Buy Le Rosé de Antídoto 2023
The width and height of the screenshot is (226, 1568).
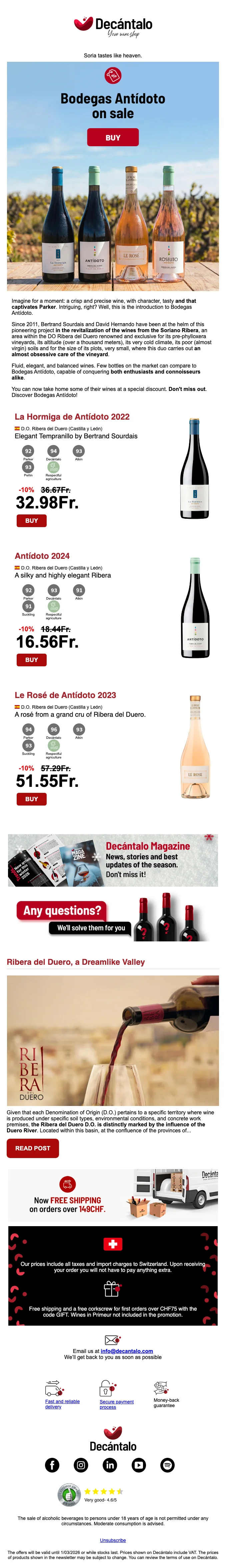click(x=32, y=799)
